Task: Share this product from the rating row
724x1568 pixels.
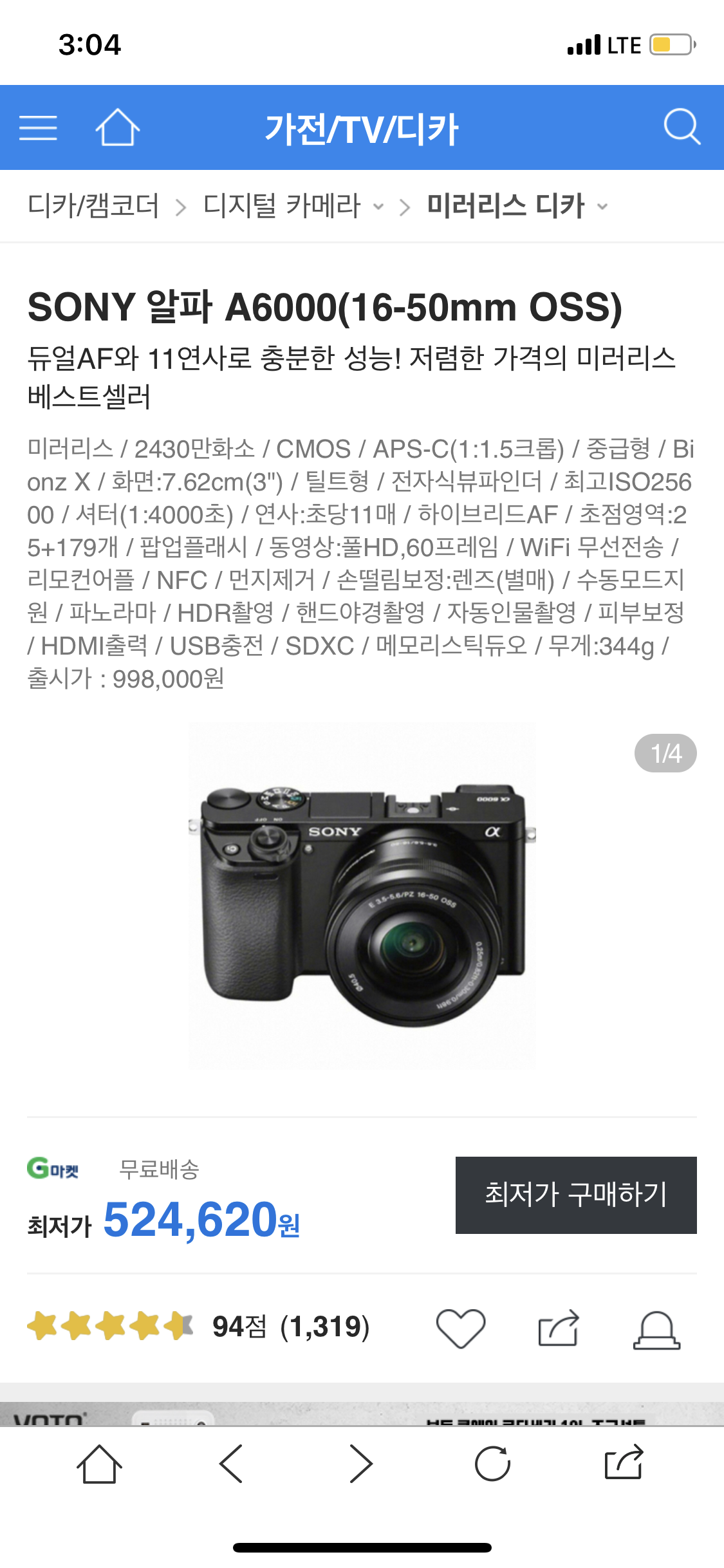Action: point(558,1327)
